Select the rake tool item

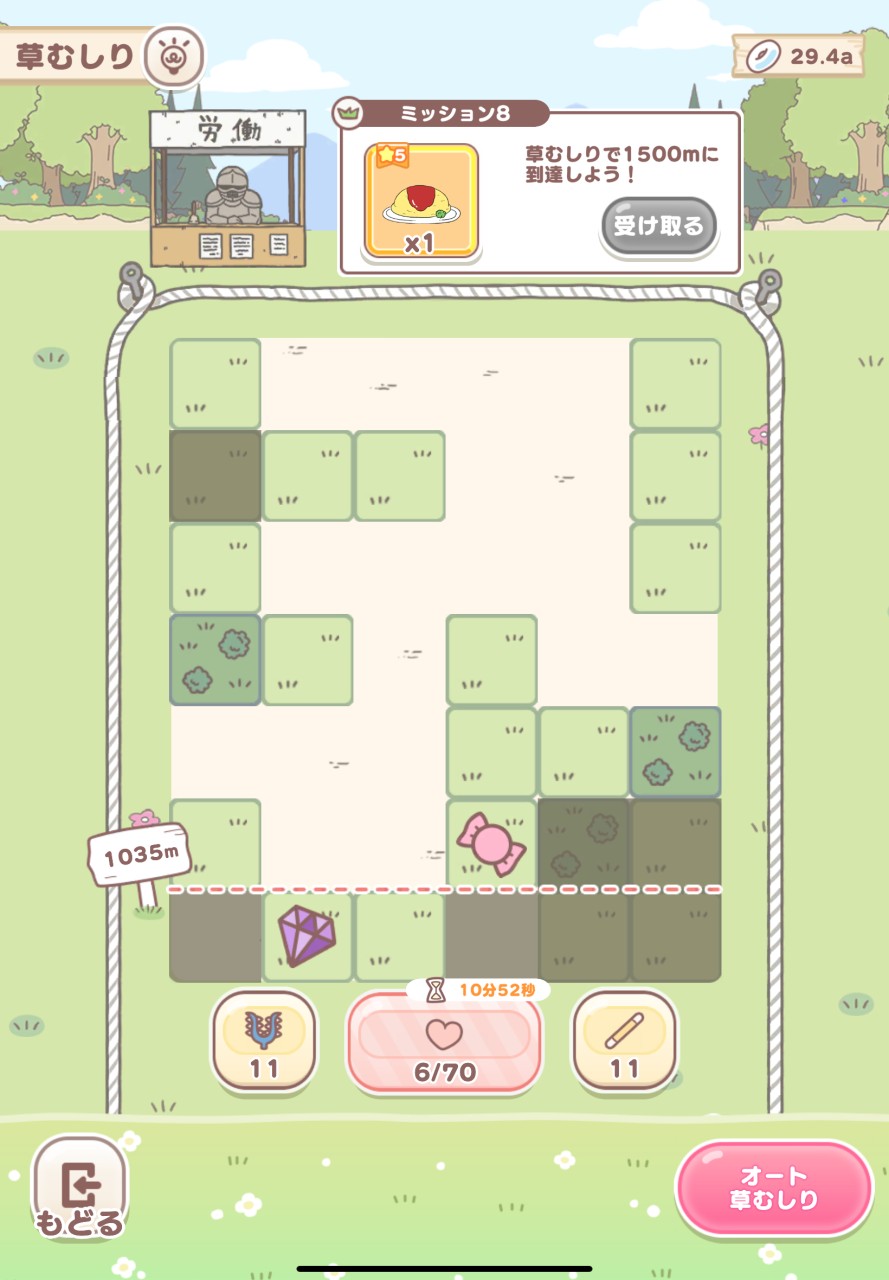pos(264,1040)
